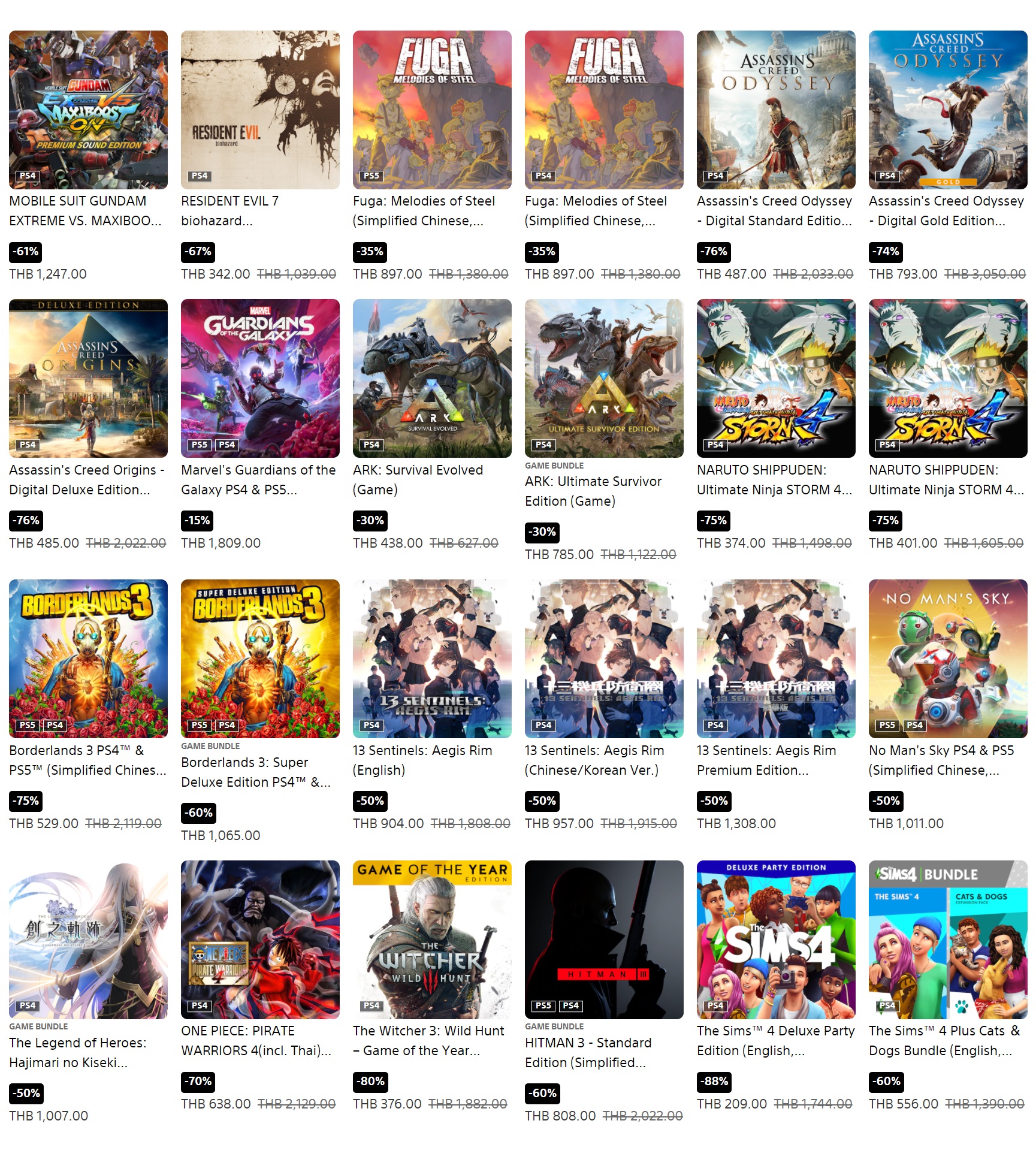Open 13 Sentinels: Aegis Rim Premium Edition
Viewport: 1036px width, 1175px height.
[776, 659]
